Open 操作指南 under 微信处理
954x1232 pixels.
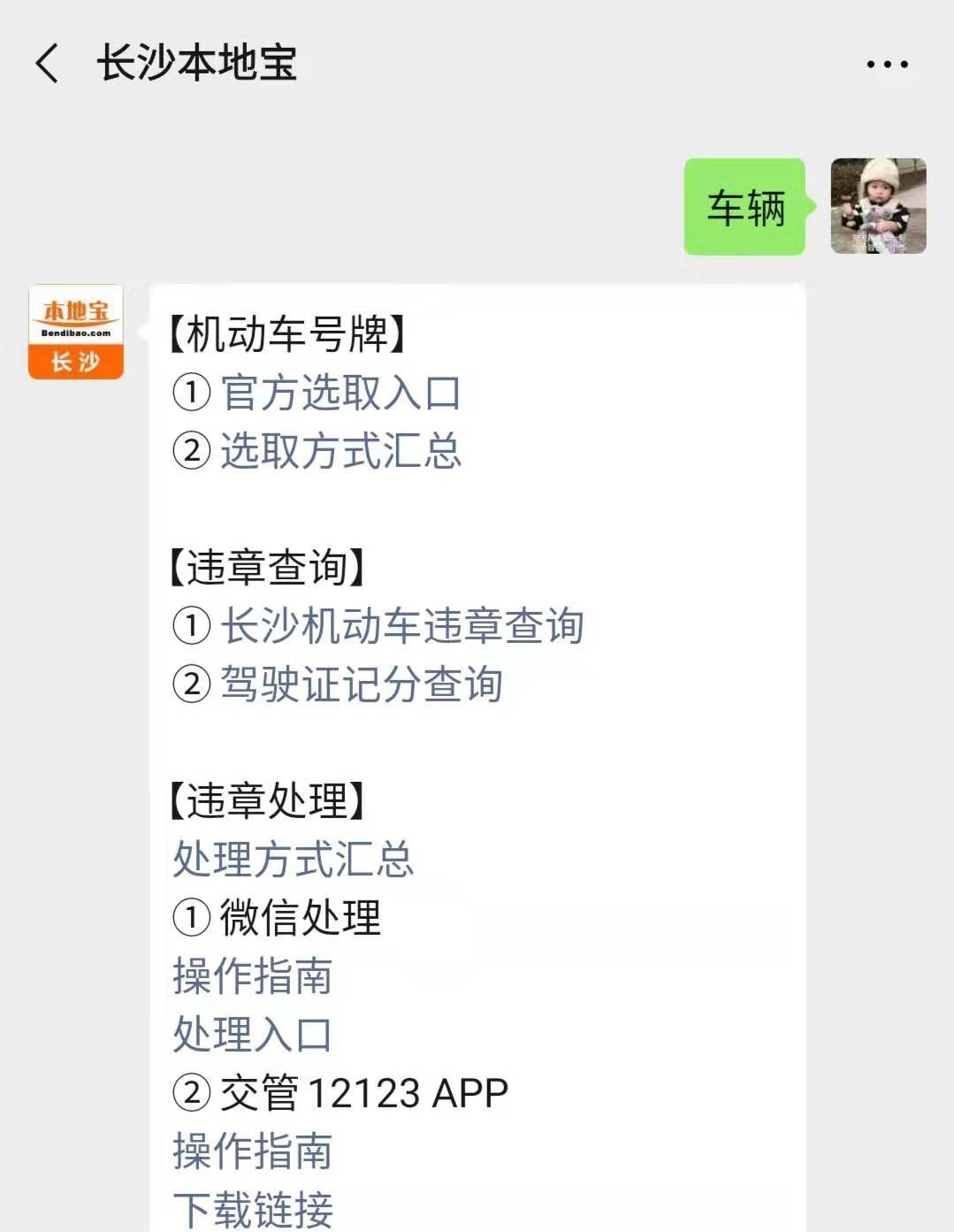click(x=253, y=976)
